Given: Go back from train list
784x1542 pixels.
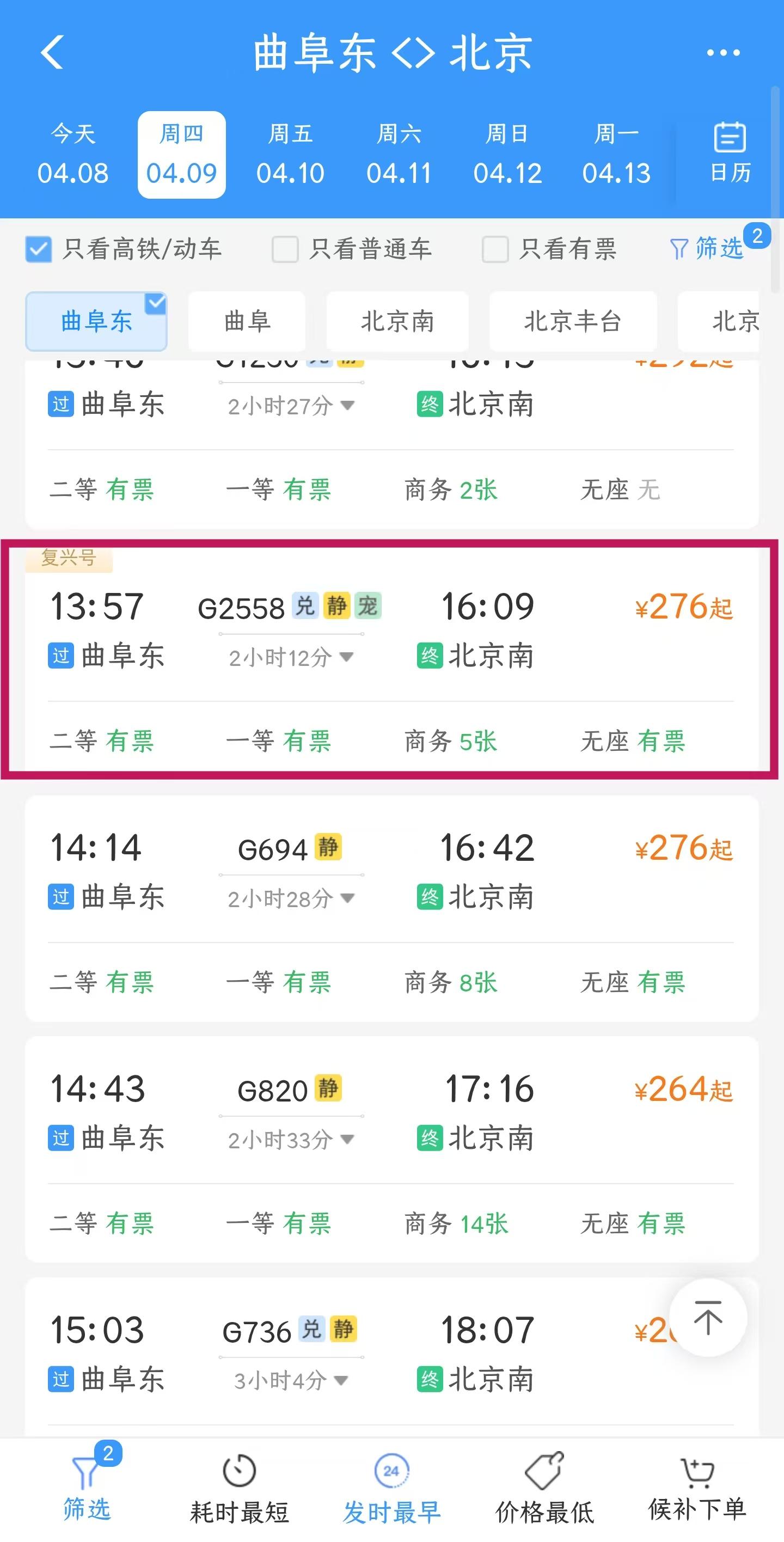Looking at the screenshot, I should 53,53.
